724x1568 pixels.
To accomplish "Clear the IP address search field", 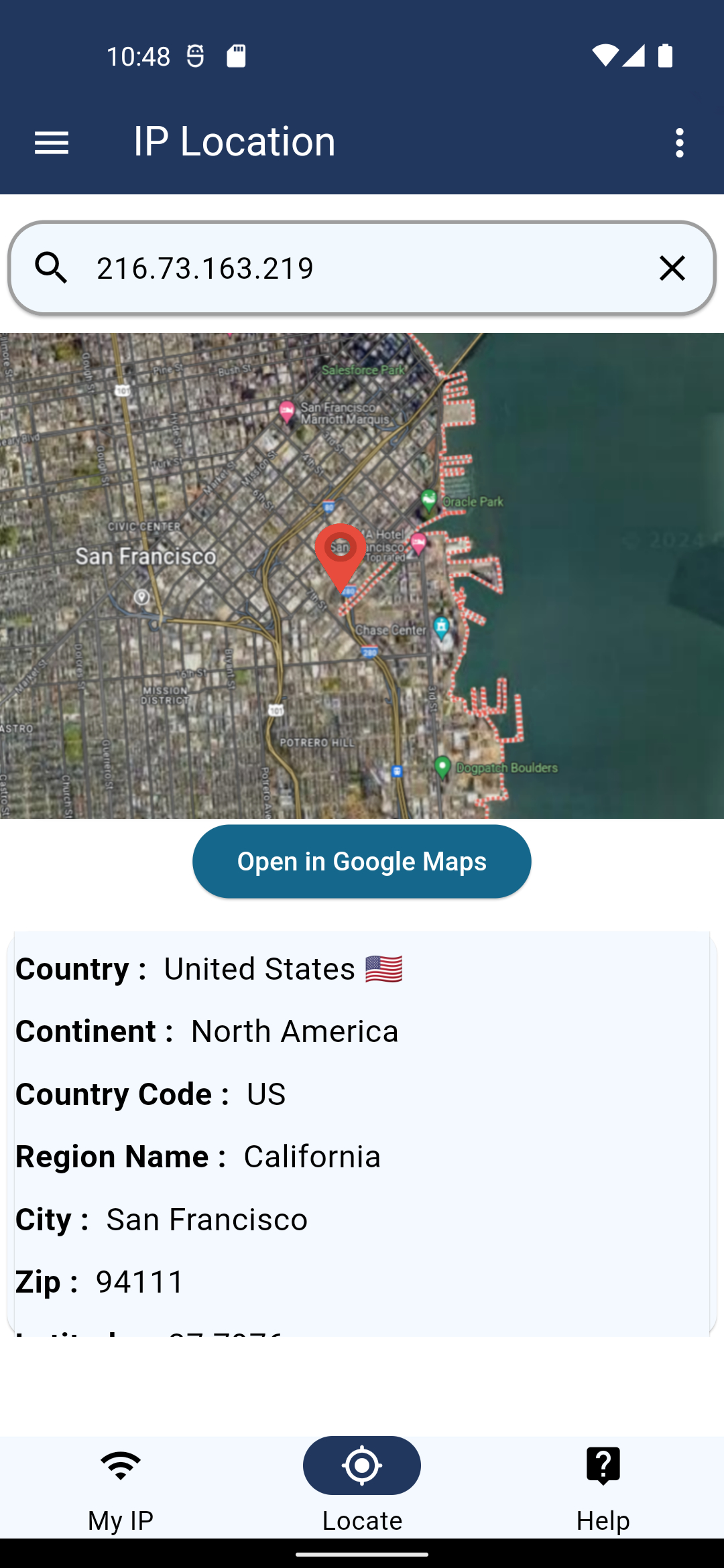I will 672,267.
